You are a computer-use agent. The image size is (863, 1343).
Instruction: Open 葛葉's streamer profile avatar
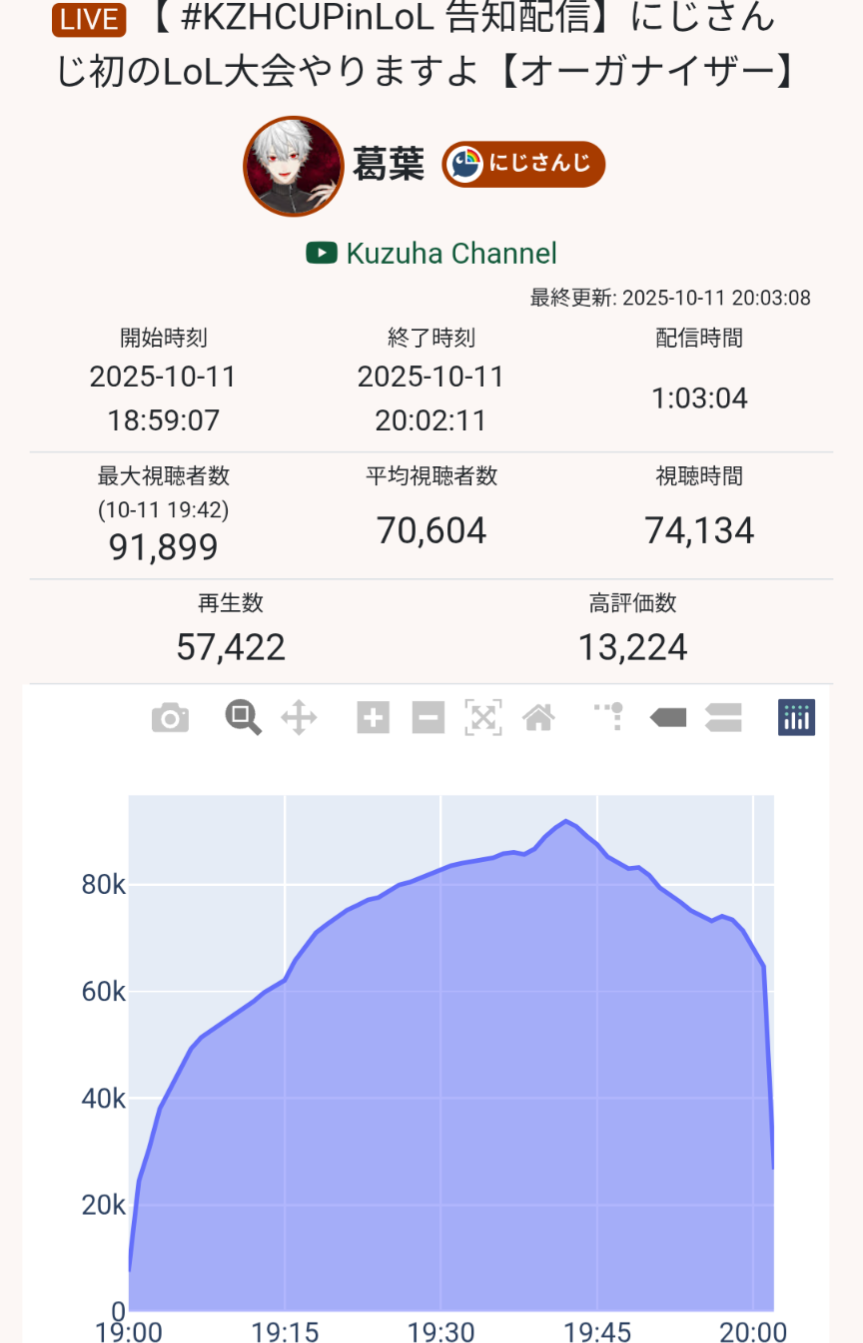tap(294, 166)
